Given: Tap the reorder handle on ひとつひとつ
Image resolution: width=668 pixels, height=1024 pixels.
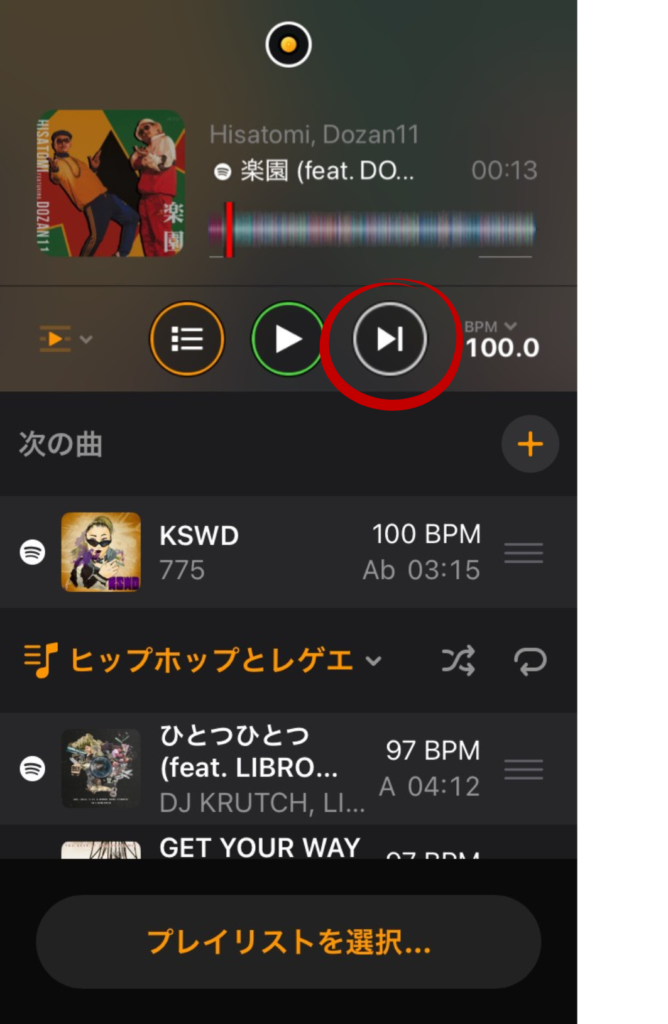Looking at the screenshot, I should point(523,769).
